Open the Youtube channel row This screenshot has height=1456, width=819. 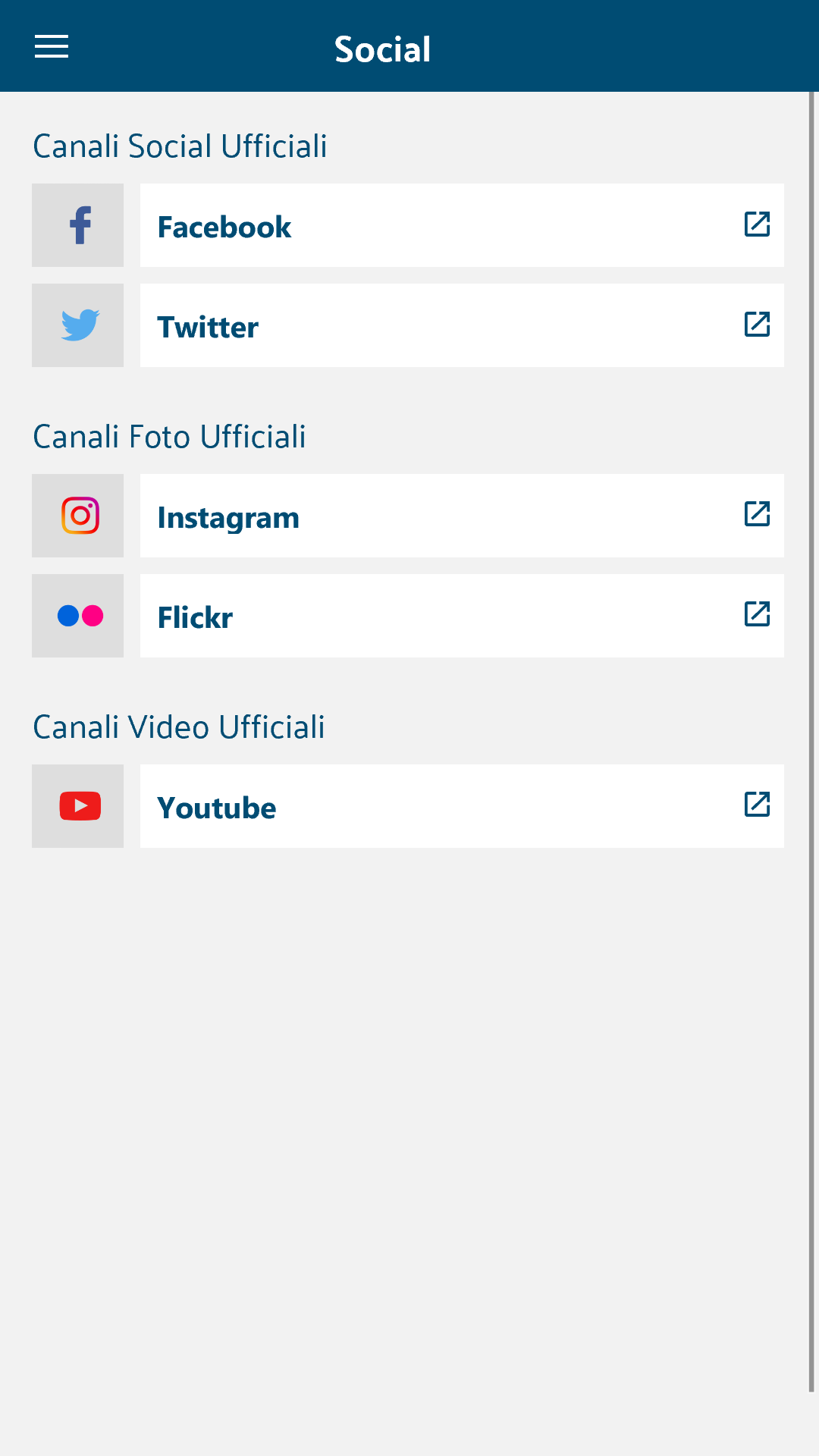[462, 806]
